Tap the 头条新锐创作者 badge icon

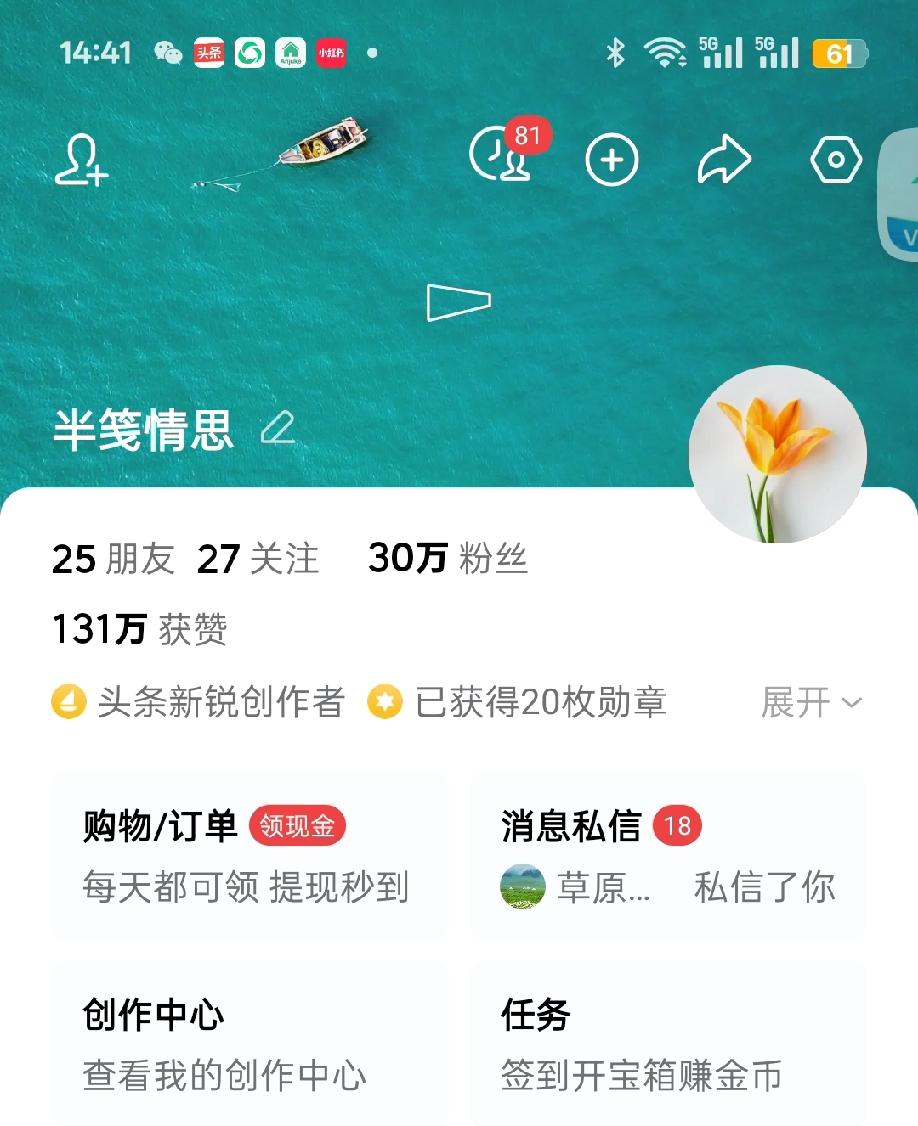(67, 703)
